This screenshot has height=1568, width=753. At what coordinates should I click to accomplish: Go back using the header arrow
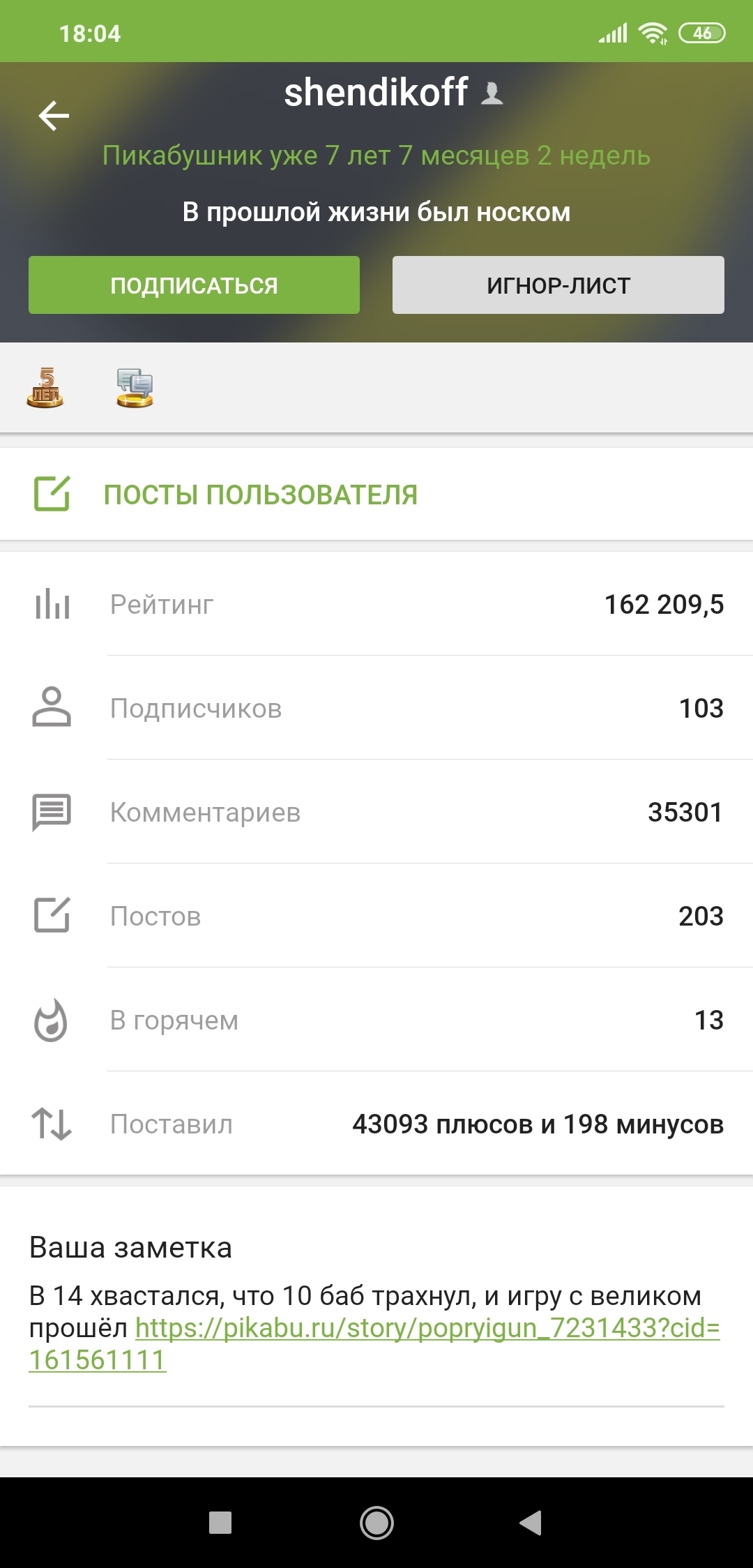(54, 116)
